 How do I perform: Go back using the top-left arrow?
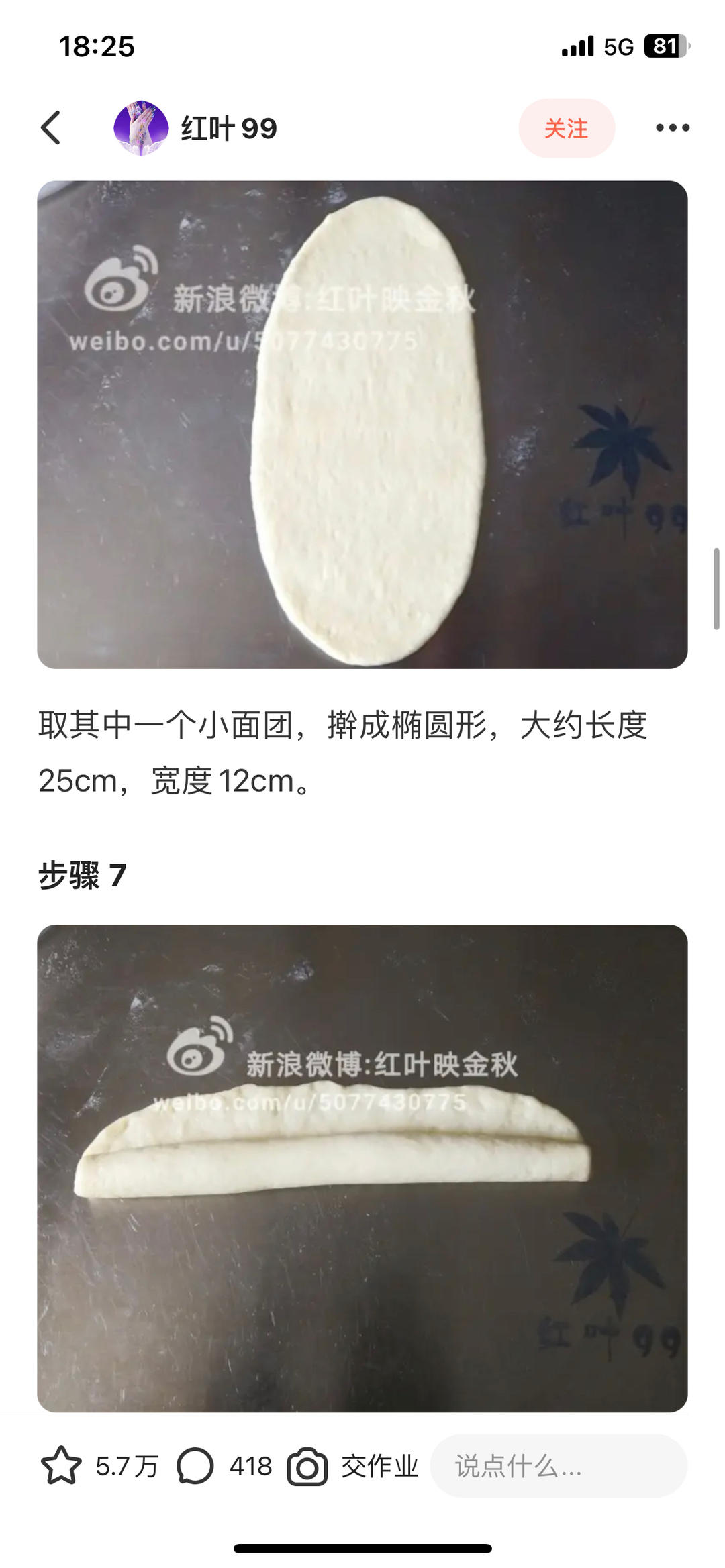(x=51, y=127)
